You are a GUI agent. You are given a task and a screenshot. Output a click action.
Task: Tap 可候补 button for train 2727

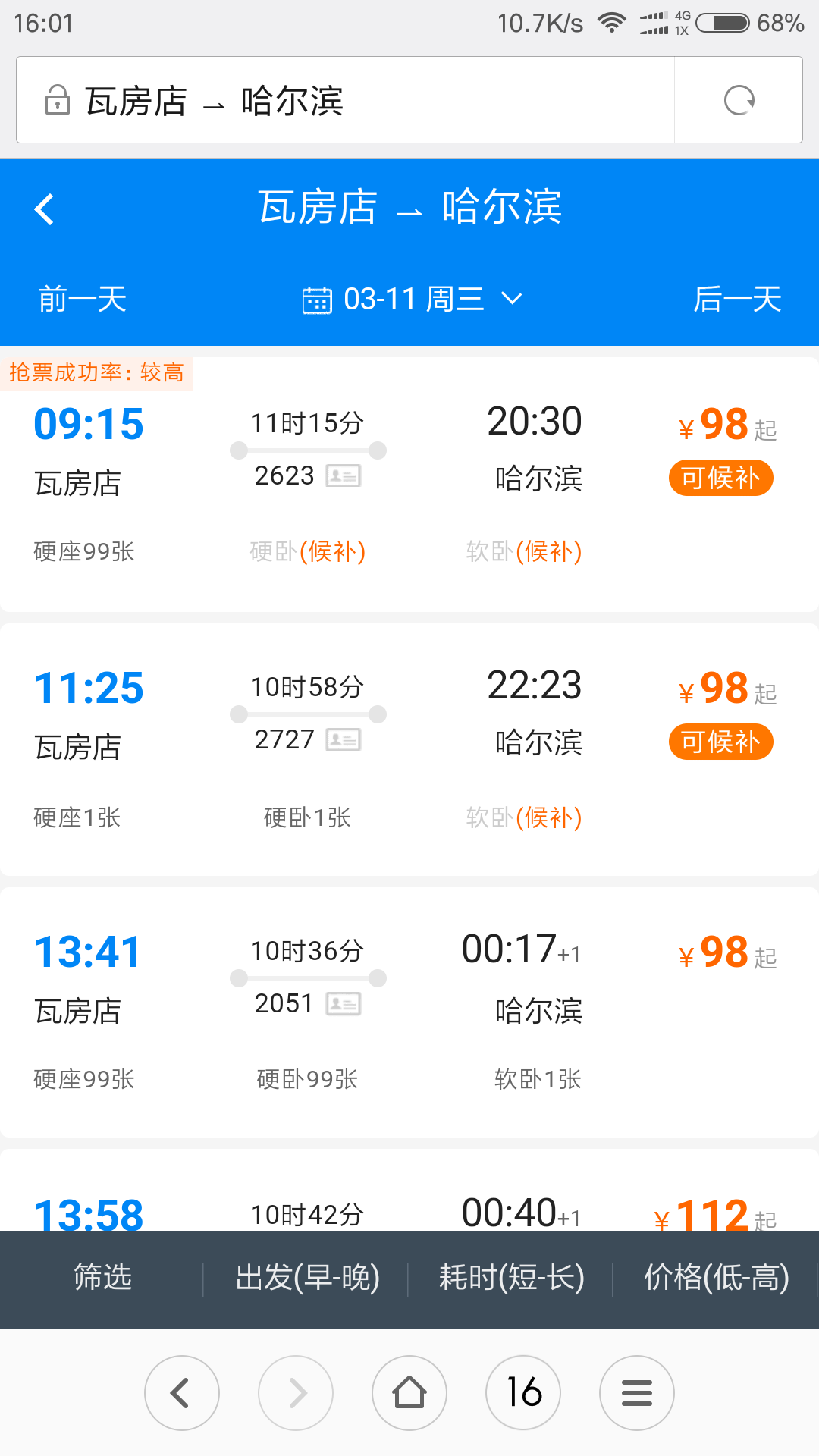(720, 742)
